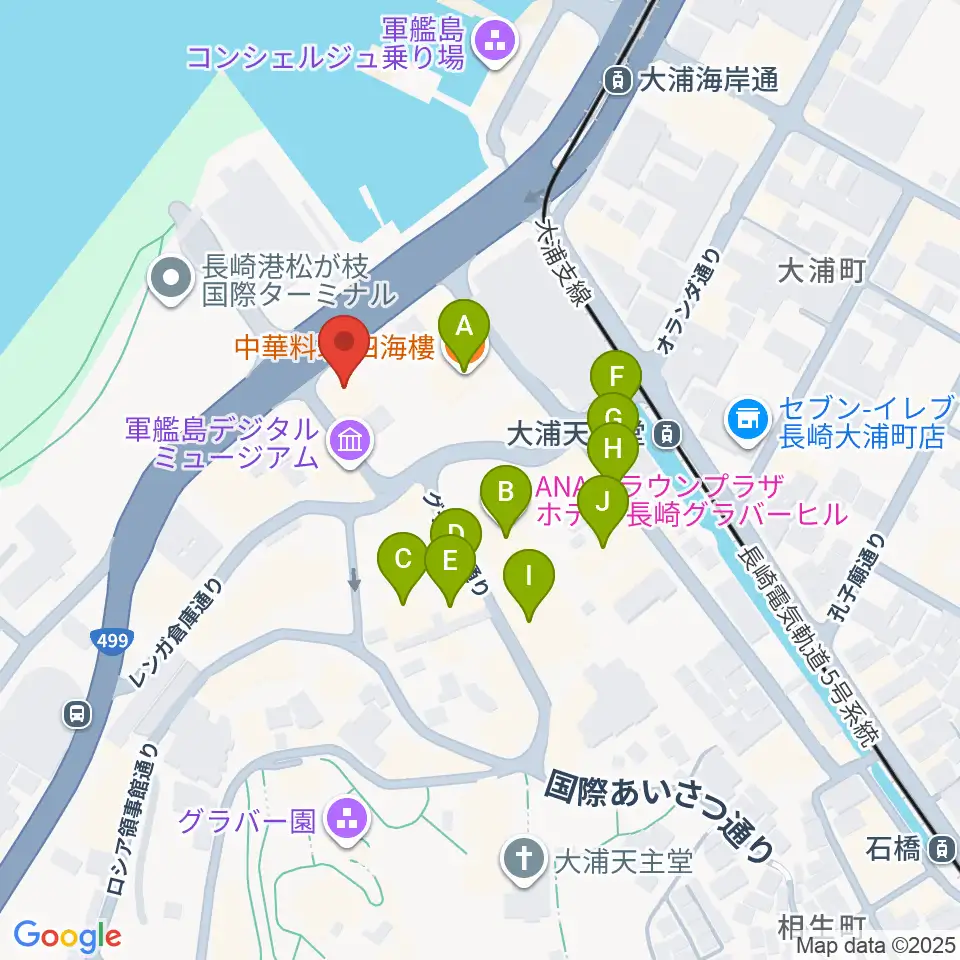Open the 石橋 tram stop icon
The width and height of the screenshot is (960, 960).
941,850
